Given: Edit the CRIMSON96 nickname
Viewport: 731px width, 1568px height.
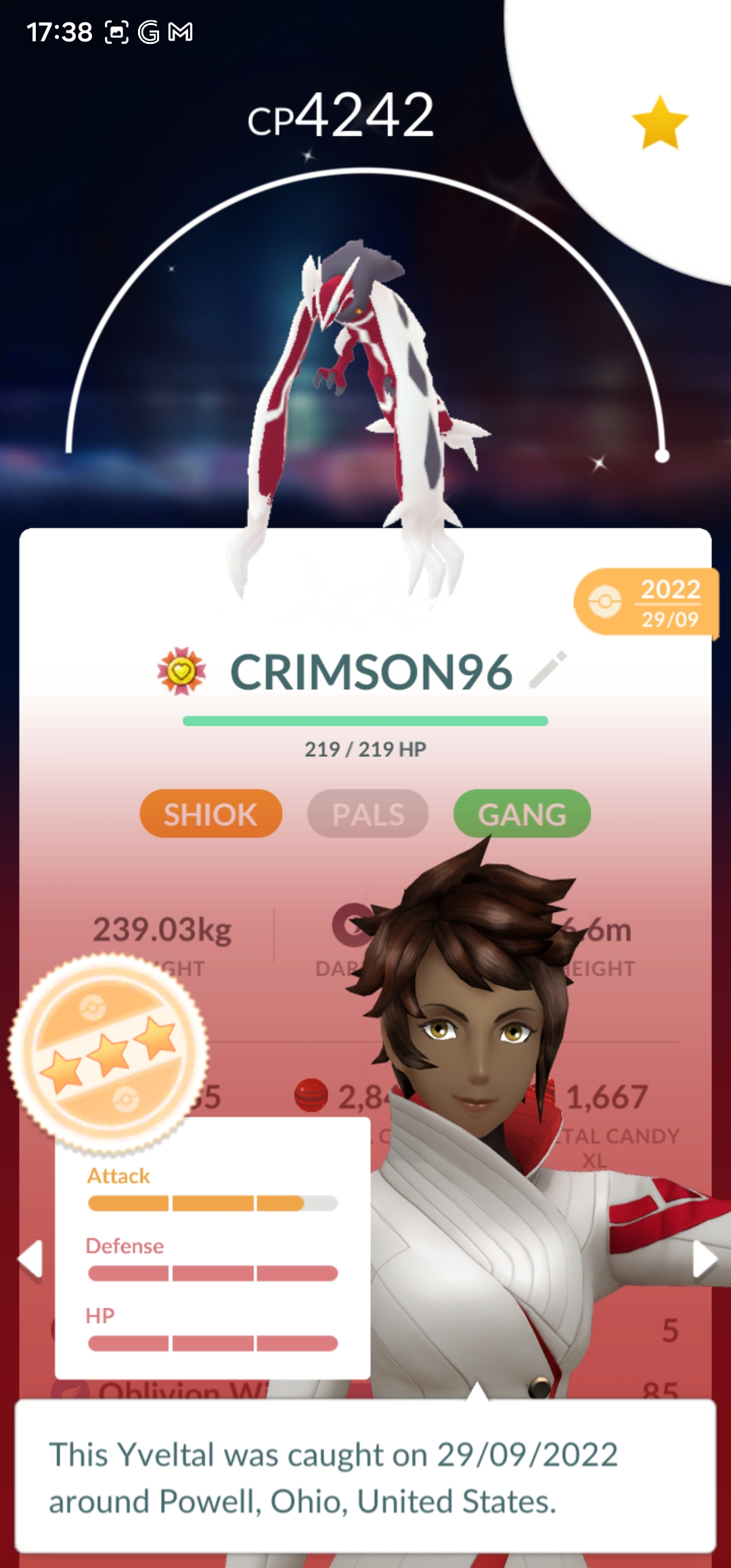Looking at the screenshot, I should click(548, 670).
